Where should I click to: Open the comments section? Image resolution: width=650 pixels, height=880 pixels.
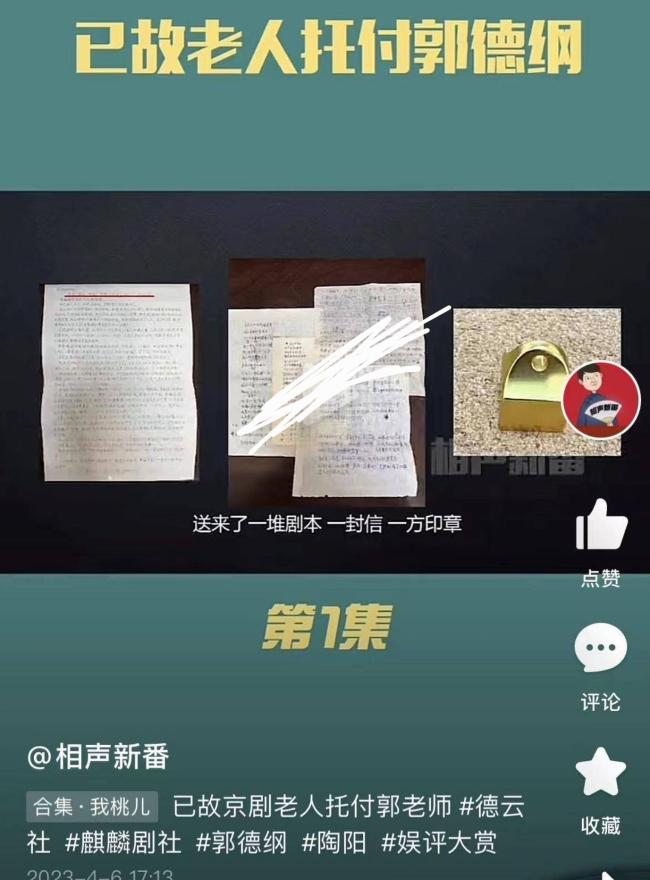601,650
